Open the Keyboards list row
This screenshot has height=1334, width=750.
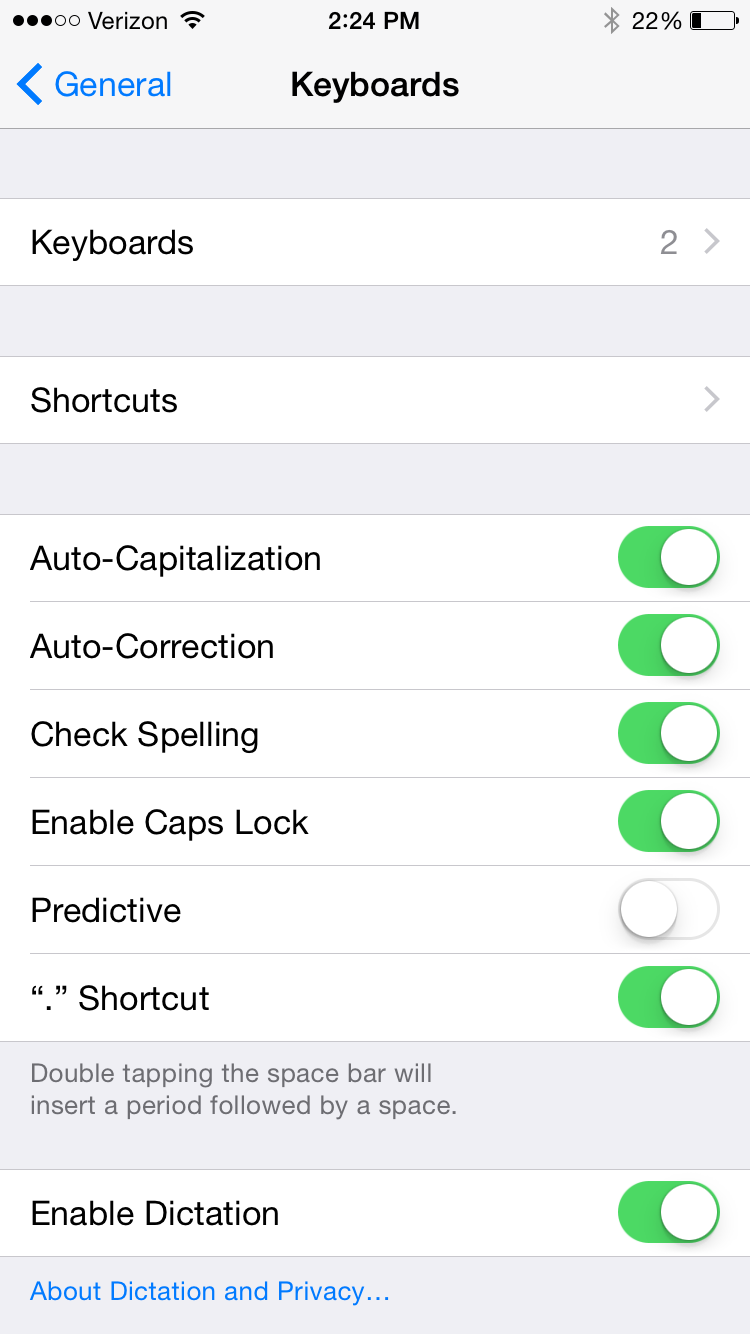click(375, 242)
